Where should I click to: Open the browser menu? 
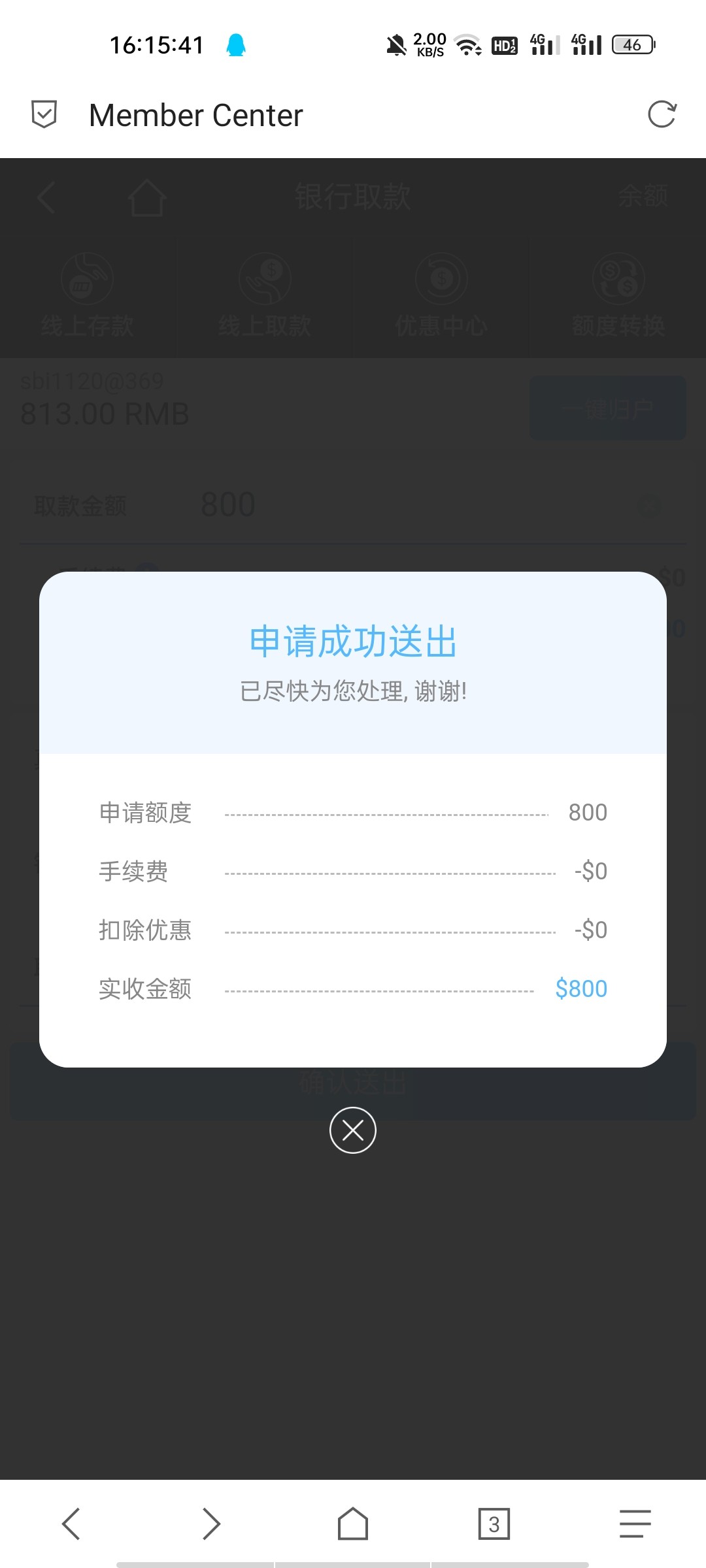coord(635,1524)
